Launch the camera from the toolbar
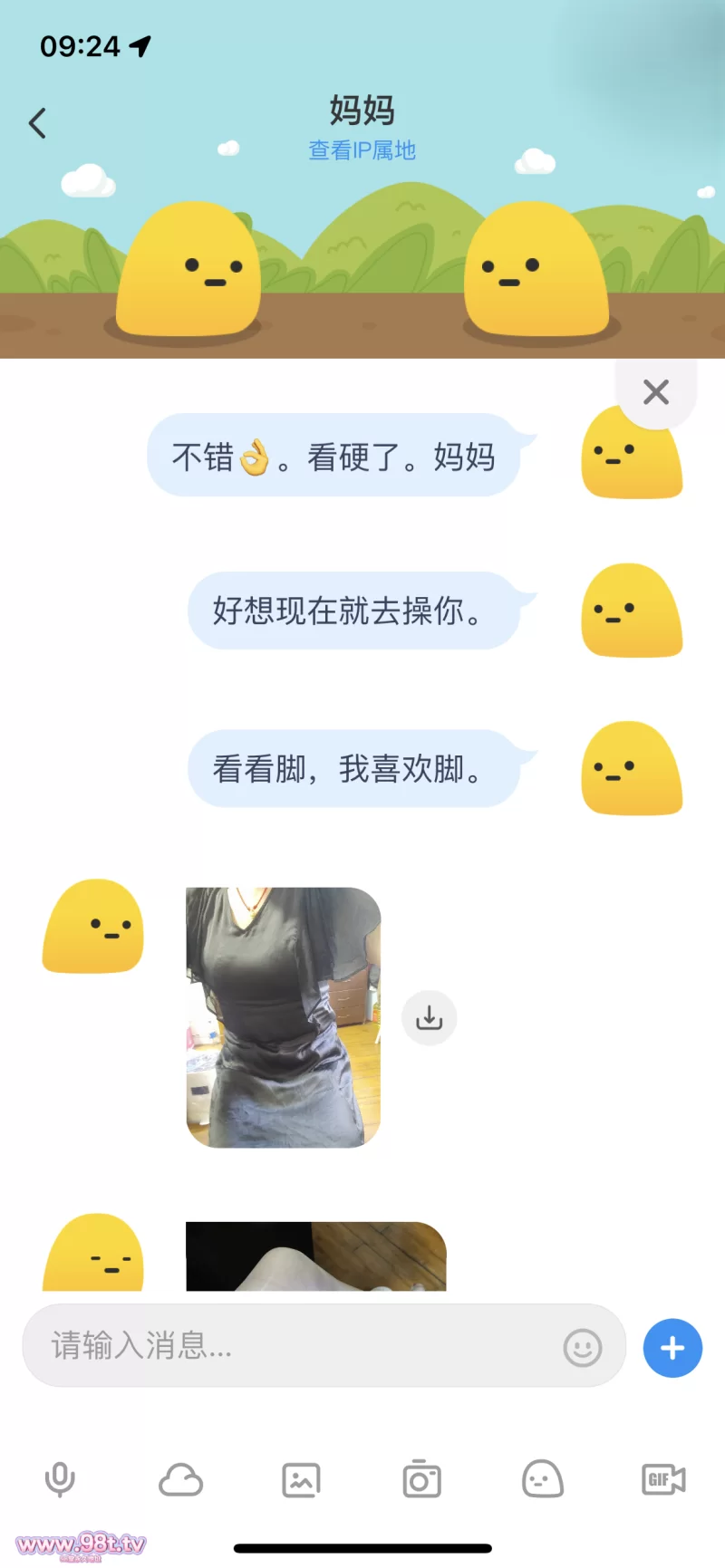The height and width of the screenshot is (1568, 725). point(421,1480)
